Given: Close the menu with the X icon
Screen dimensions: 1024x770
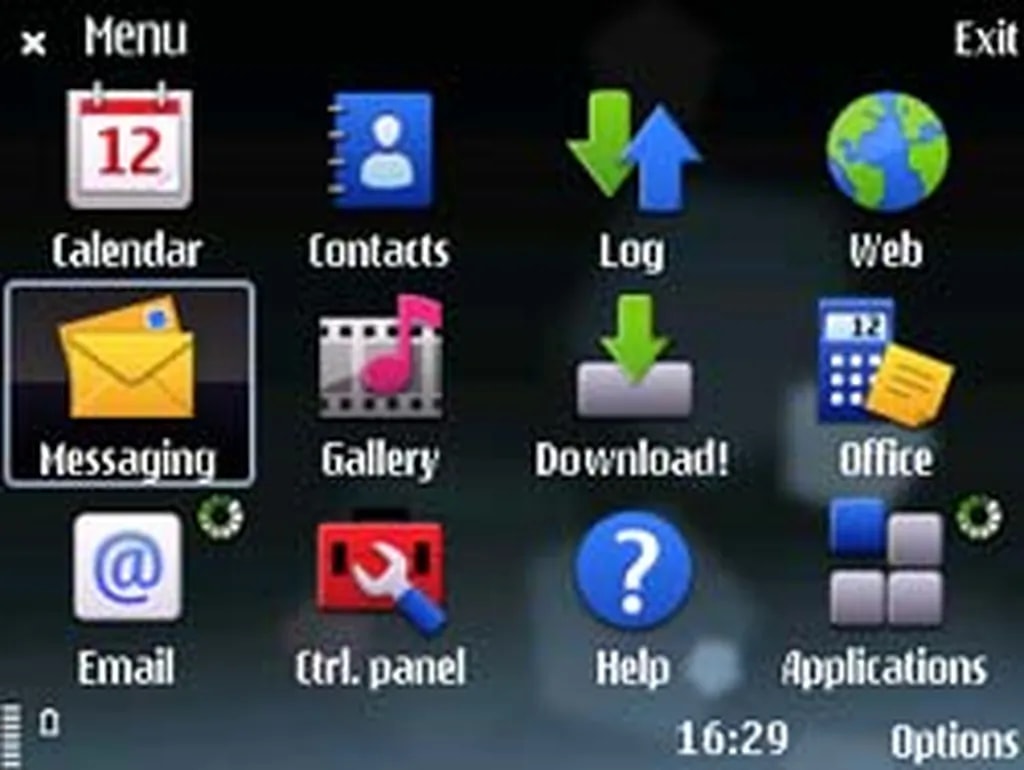Looking at the screenshot, I should point(33,43).
